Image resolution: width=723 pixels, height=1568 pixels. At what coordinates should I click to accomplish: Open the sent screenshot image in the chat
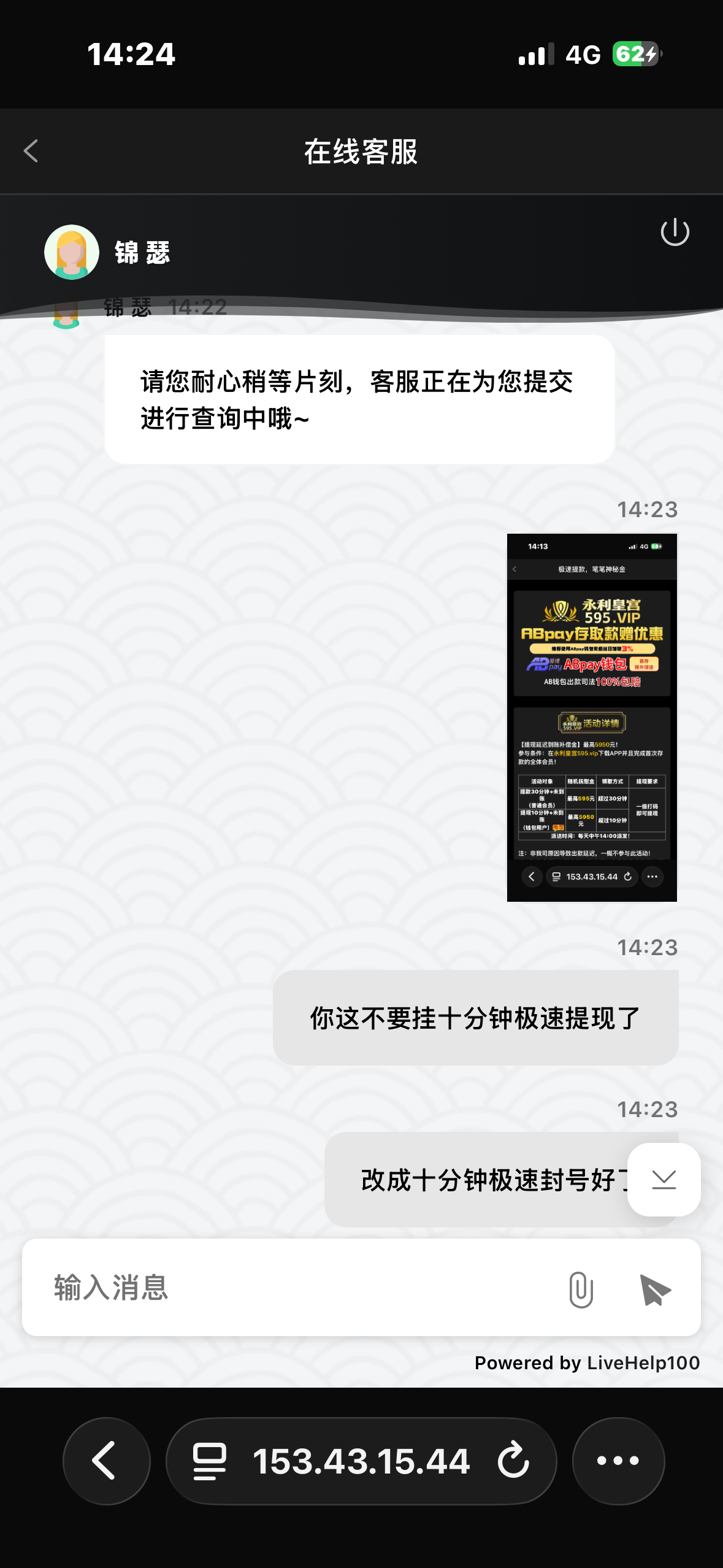click(x=591, y=717)
